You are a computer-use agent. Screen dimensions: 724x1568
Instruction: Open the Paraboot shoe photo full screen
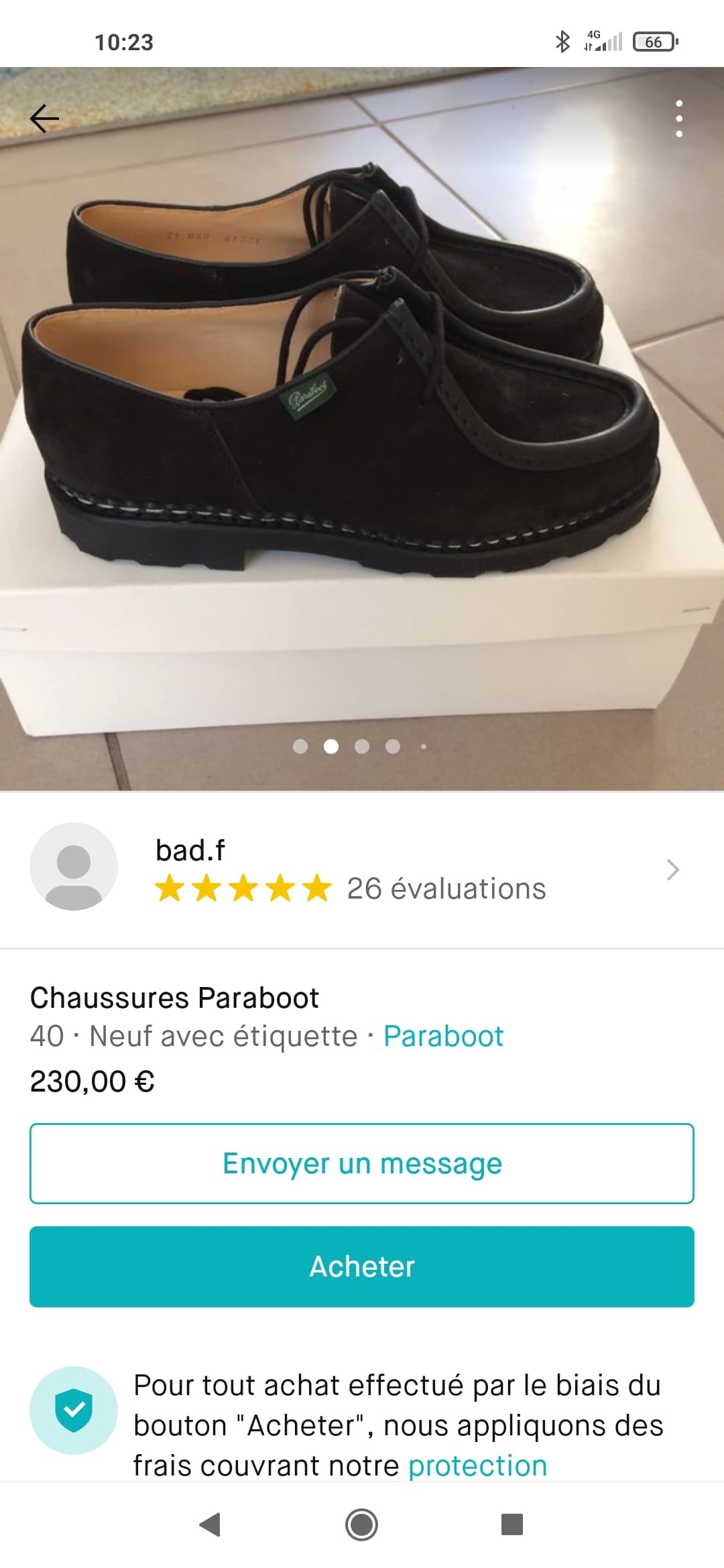tap(362, 429)
